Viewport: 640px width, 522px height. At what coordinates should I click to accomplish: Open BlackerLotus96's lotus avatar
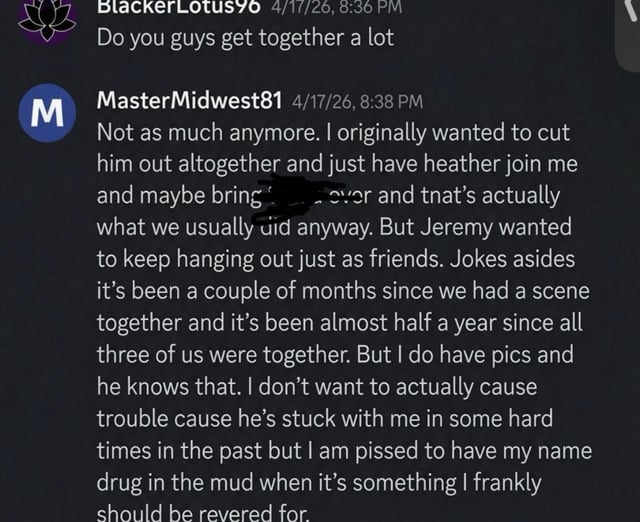tap(47, 20)
